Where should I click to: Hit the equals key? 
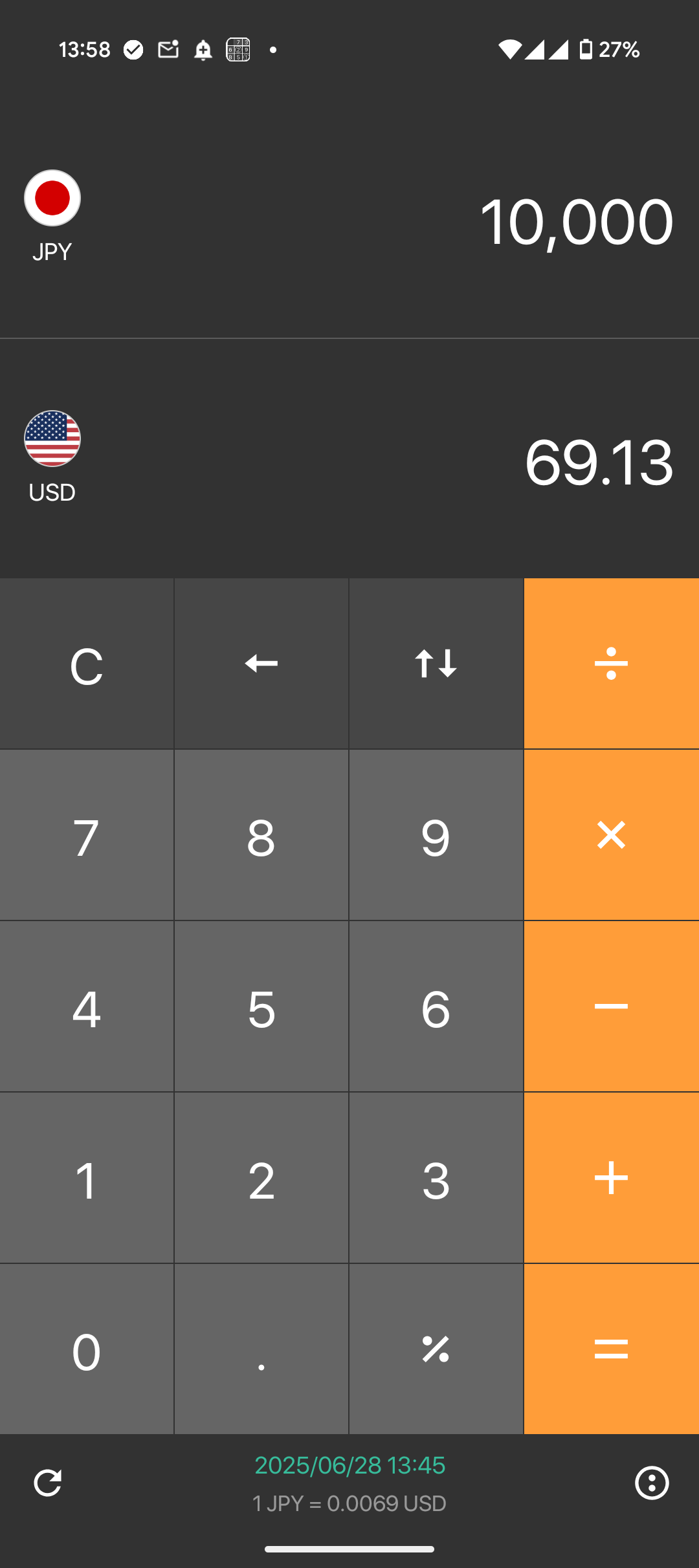pos(611,1349)
